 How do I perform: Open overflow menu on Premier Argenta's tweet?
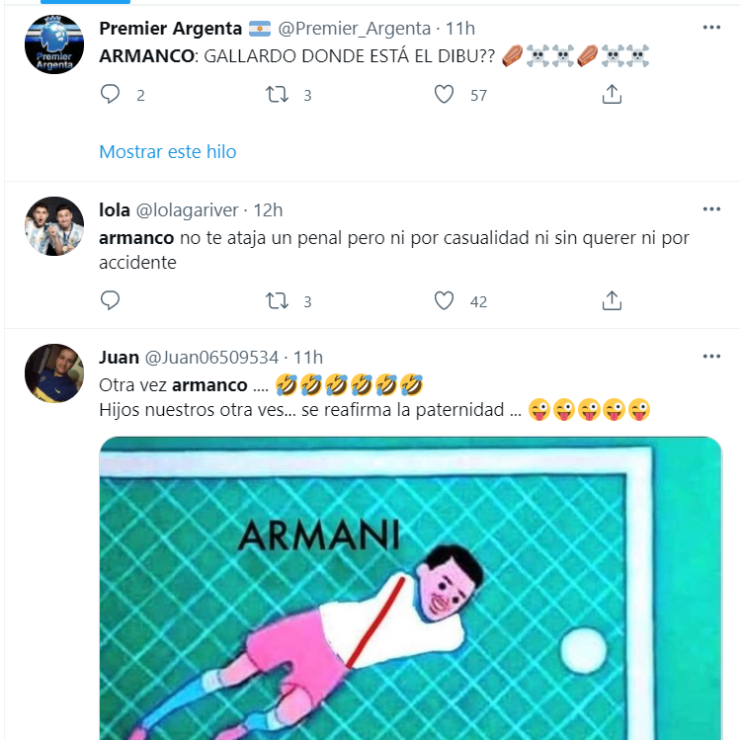pos(711,28)
